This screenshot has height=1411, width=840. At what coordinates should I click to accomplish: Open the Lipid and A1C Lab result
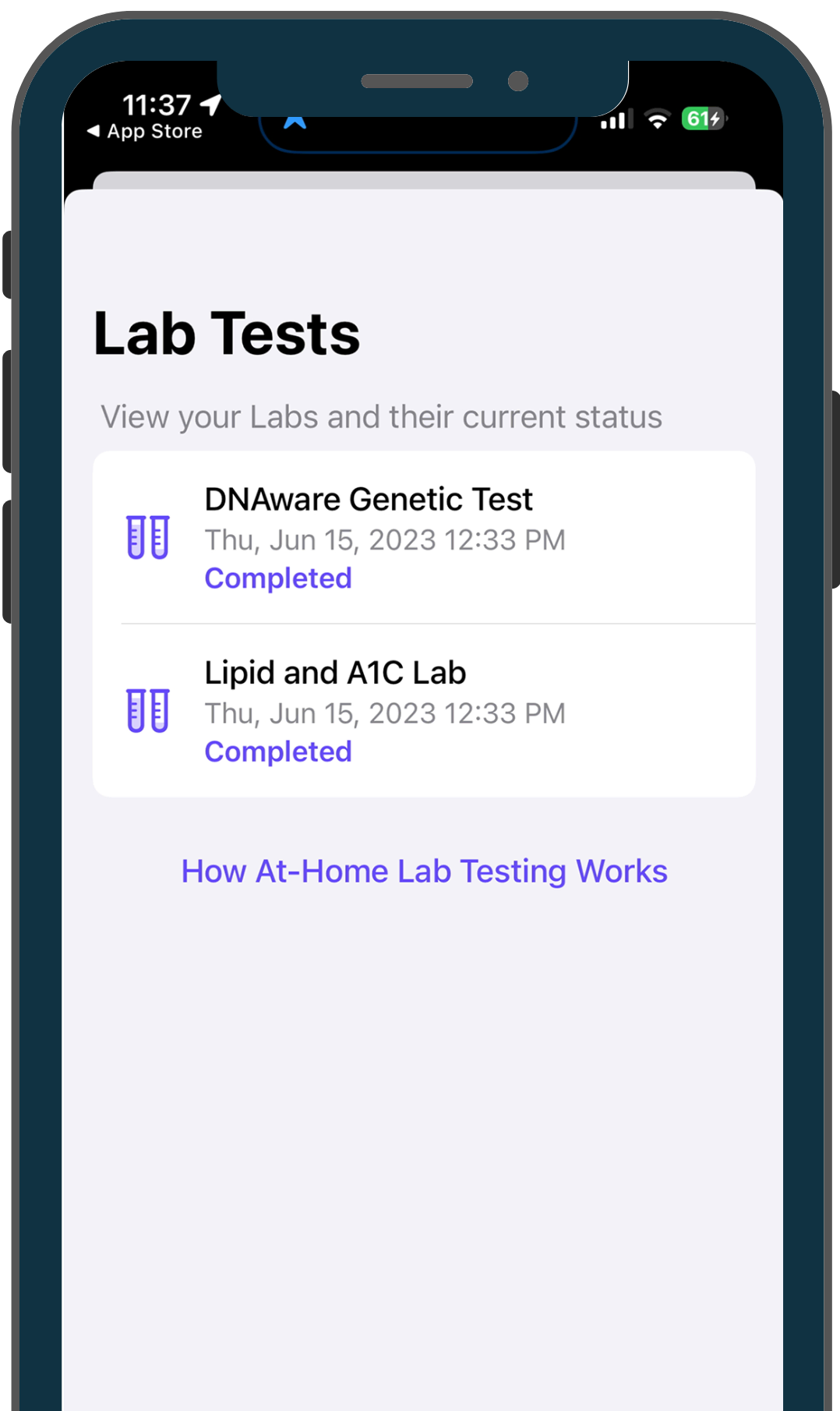tap(424, 711)
